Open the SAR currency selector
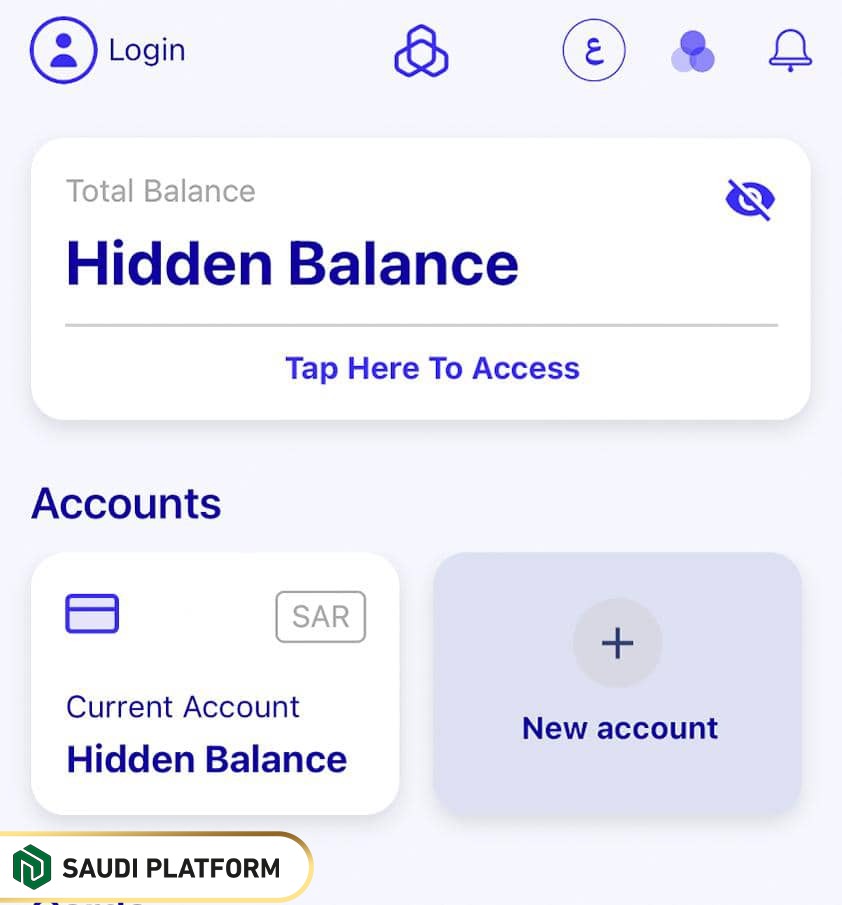Viewport: 842px width, 905px height. [320, 616]
